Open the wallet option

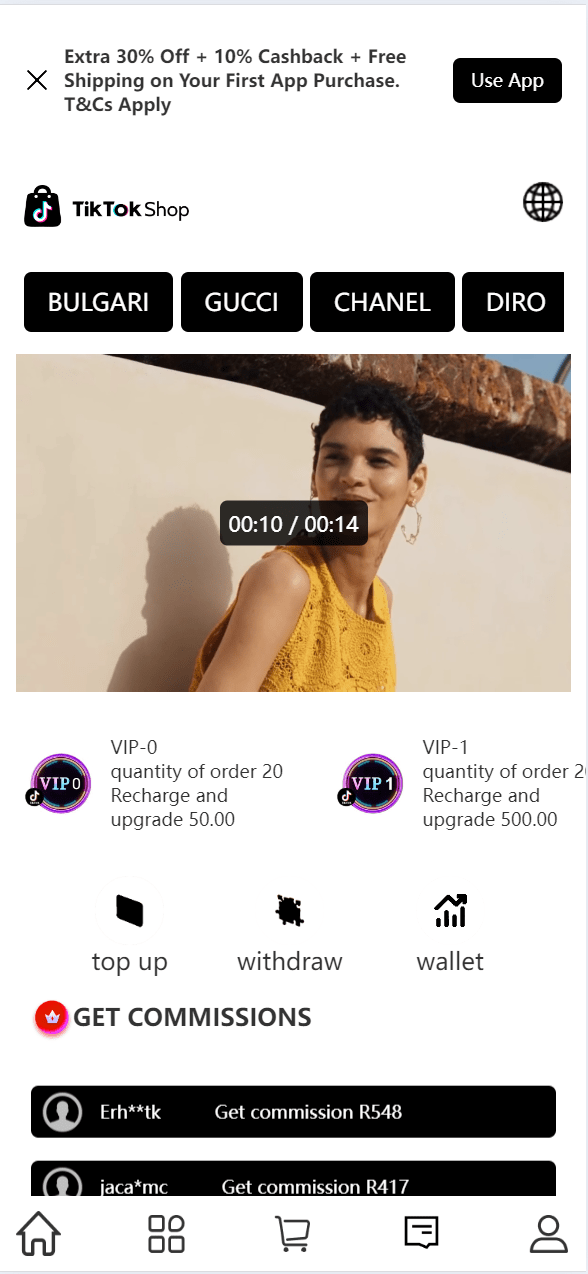[x=450, y=929]
